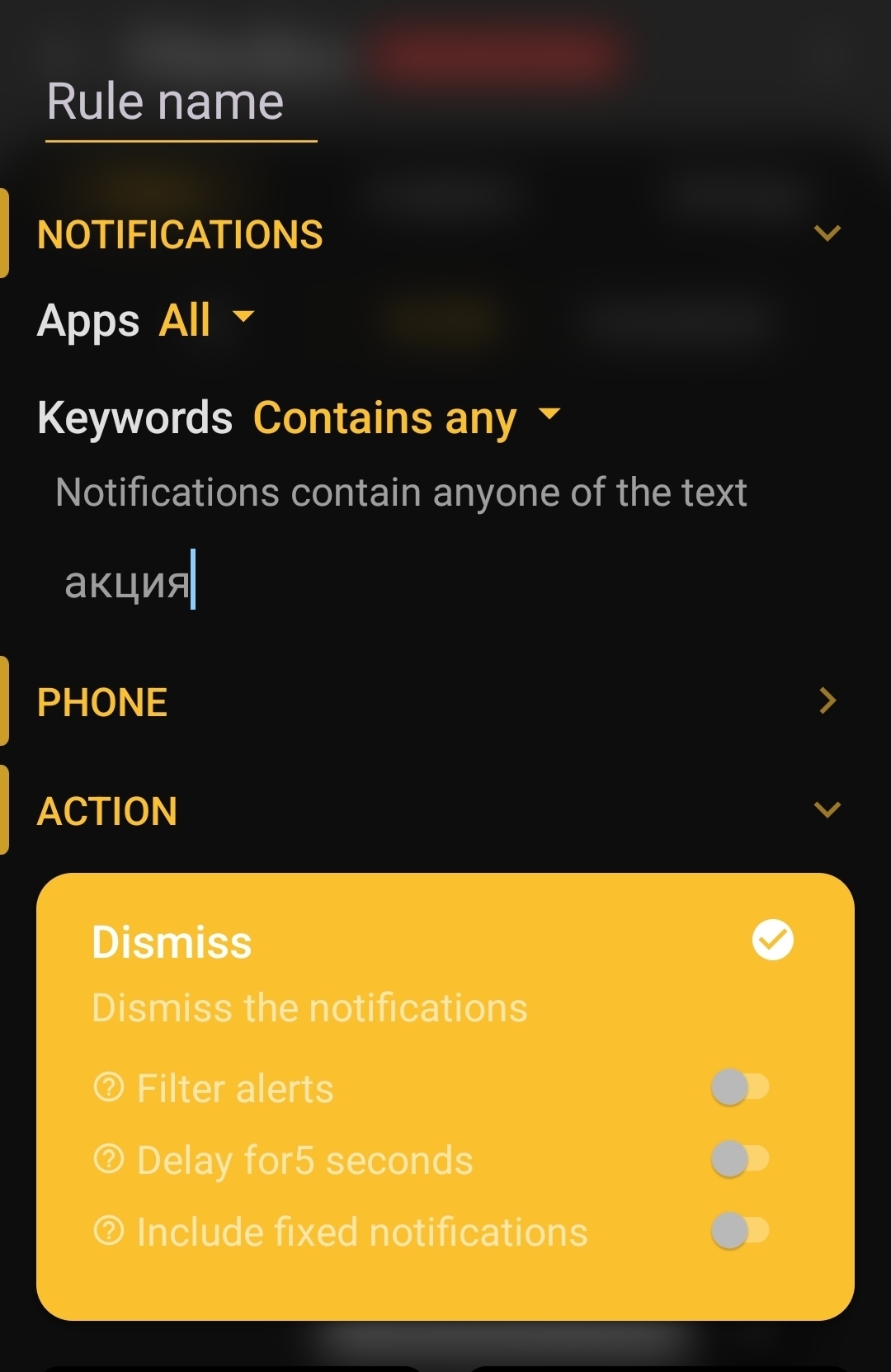
Task: Show help for Filter alerts
Action: coord(109,1087)
